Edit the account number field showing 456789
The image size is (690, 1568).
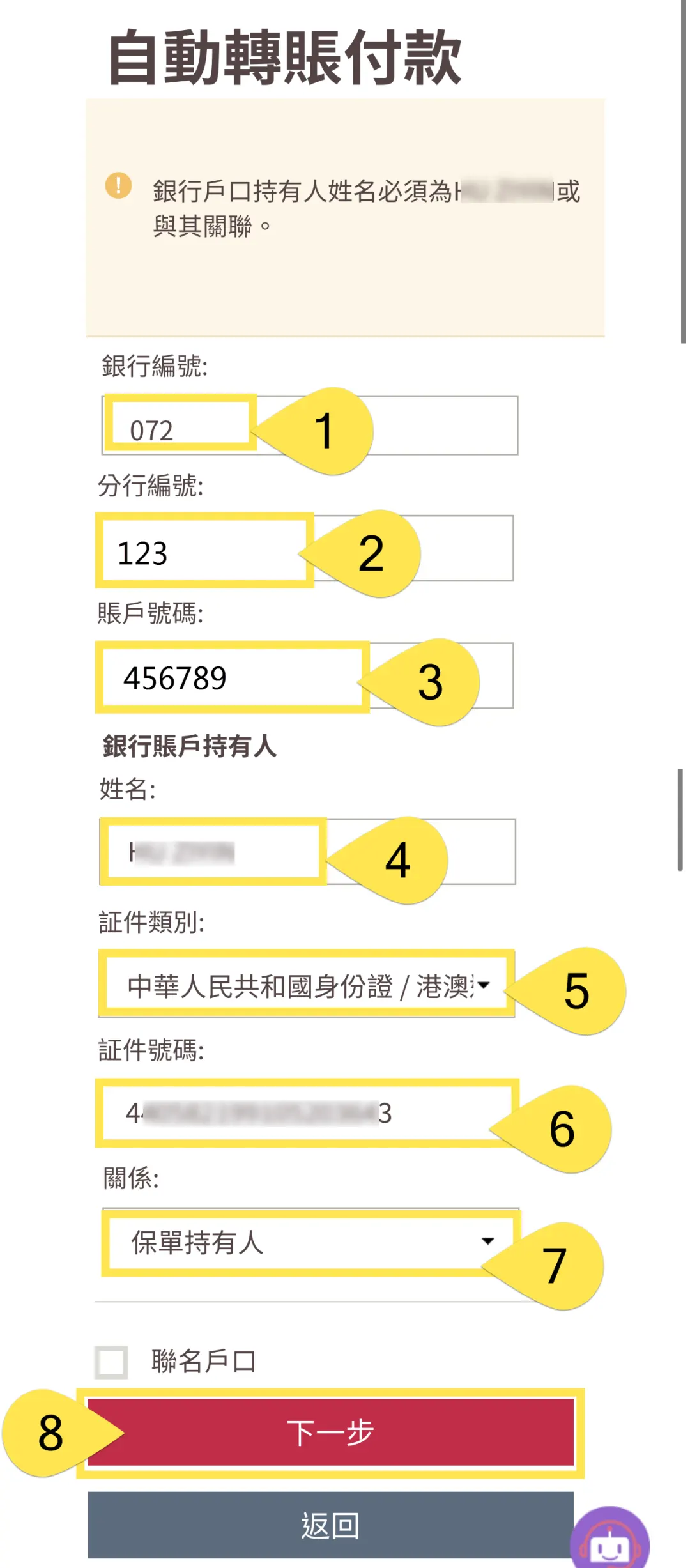(306, 676)
